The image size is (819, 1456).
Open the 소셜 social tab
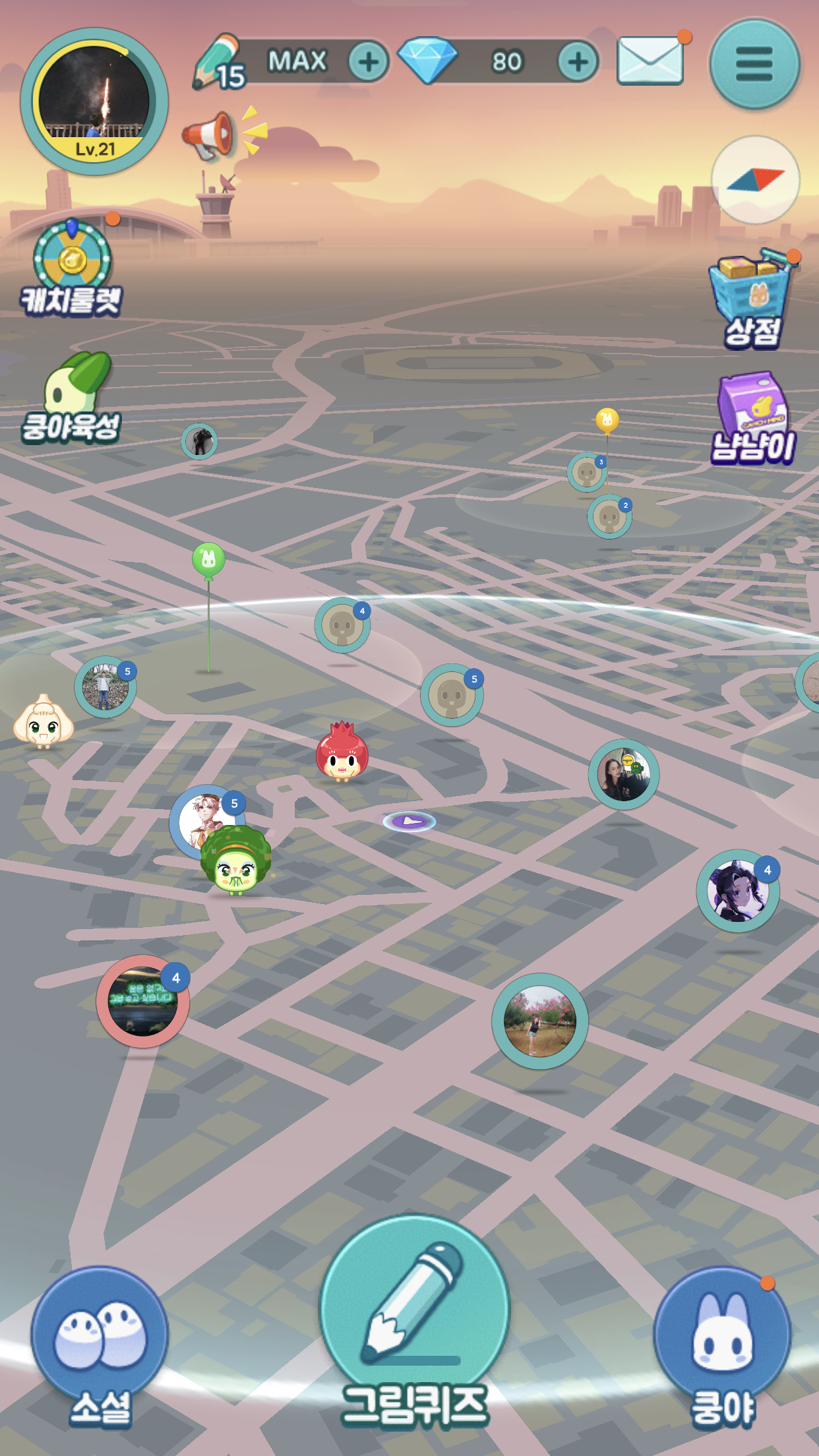[x=100, y=1342]
